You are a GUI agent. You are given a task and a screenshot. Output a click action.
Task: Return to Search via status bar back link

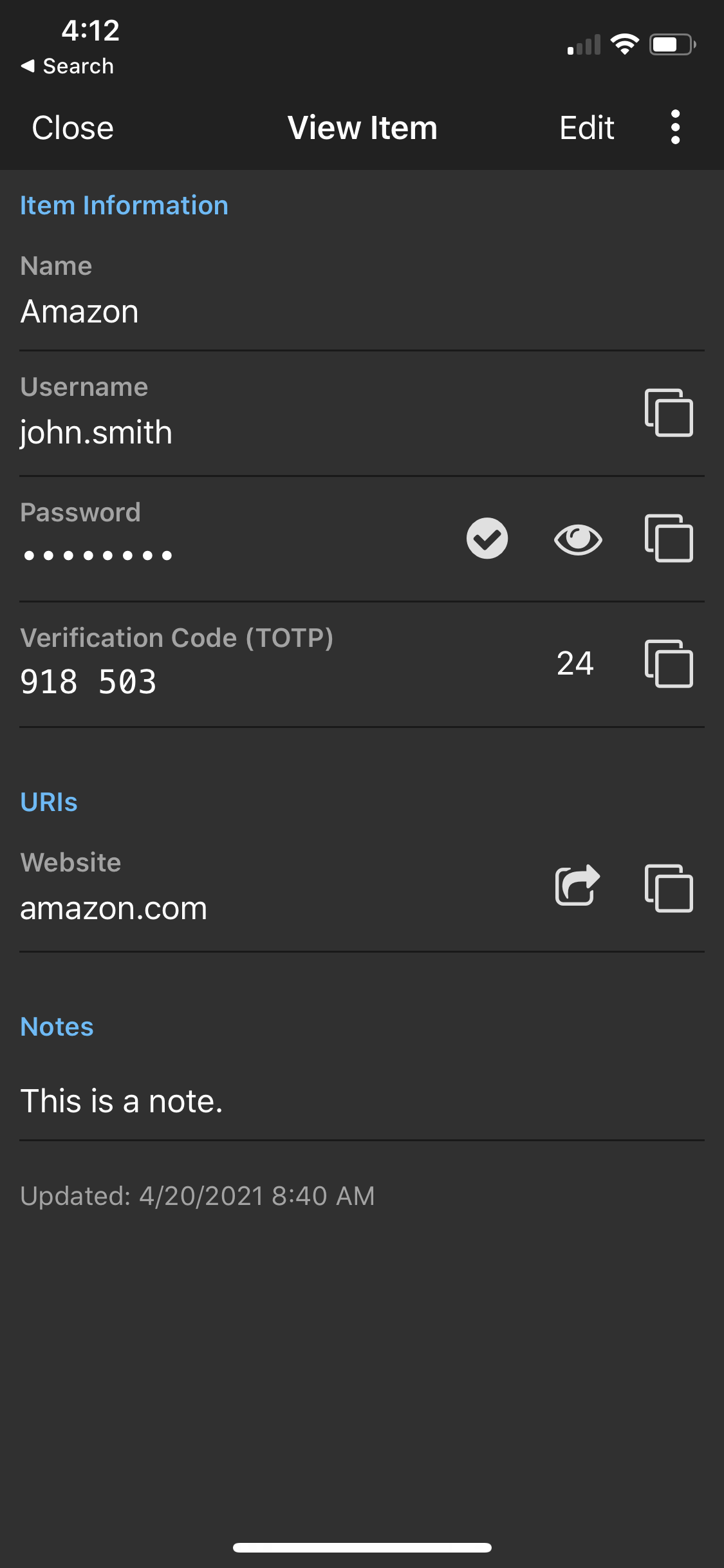[x=68, y=66]
